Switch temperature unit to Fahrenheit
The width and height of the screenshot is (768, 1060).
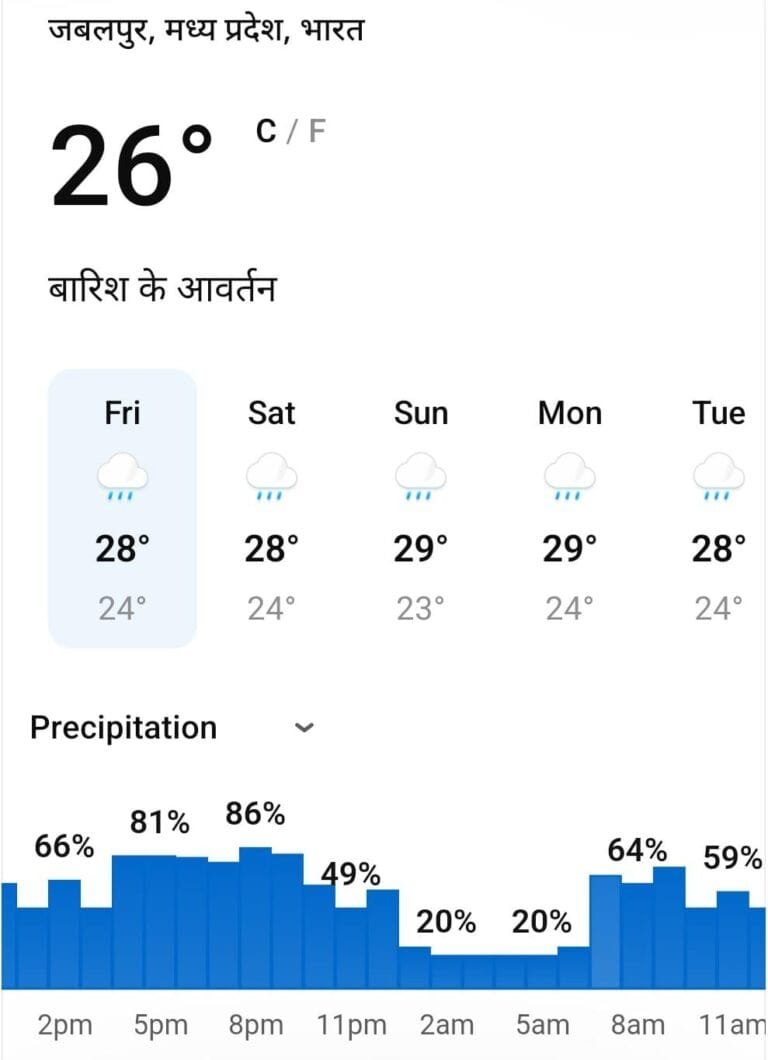[x=316, y=131]
